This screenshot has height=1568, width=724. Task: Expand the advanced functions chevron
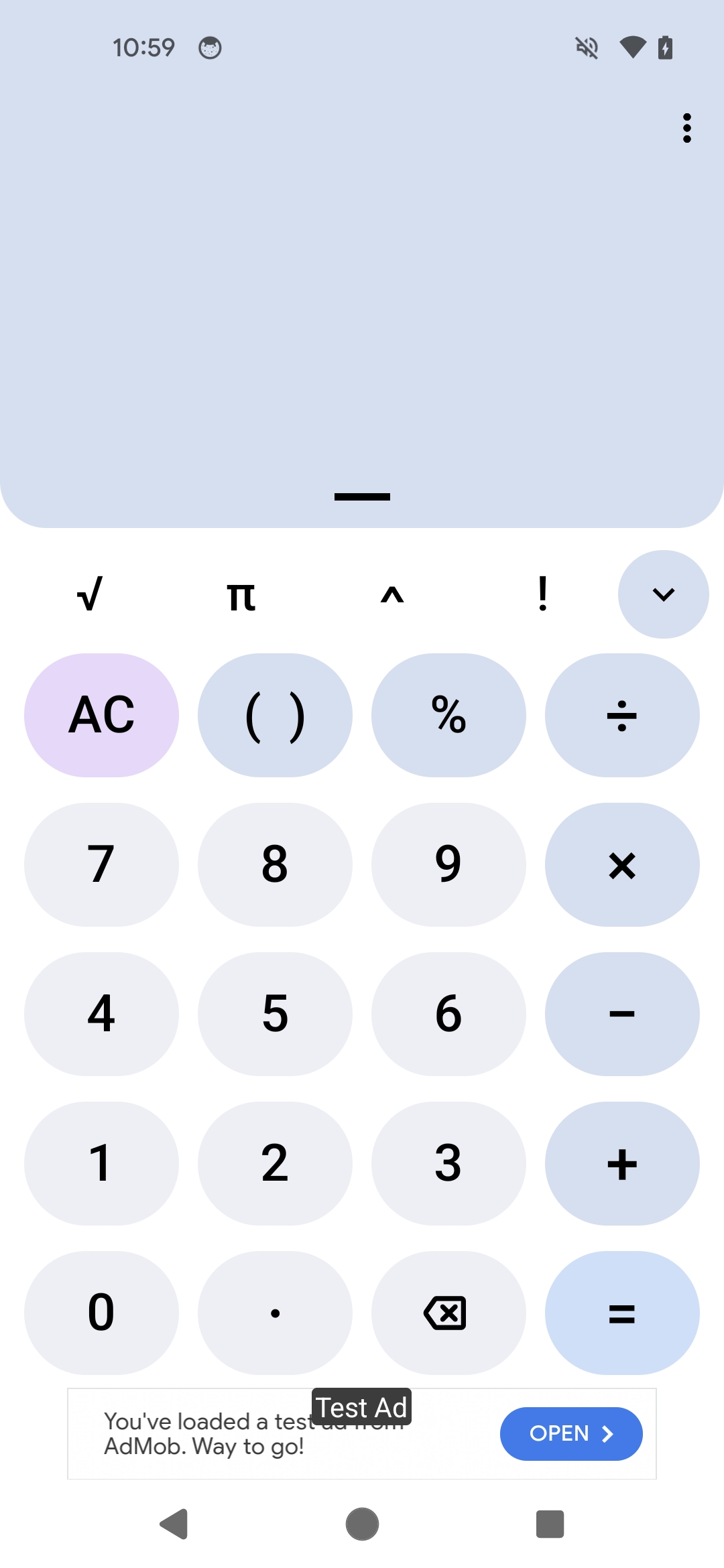(663, 594)
